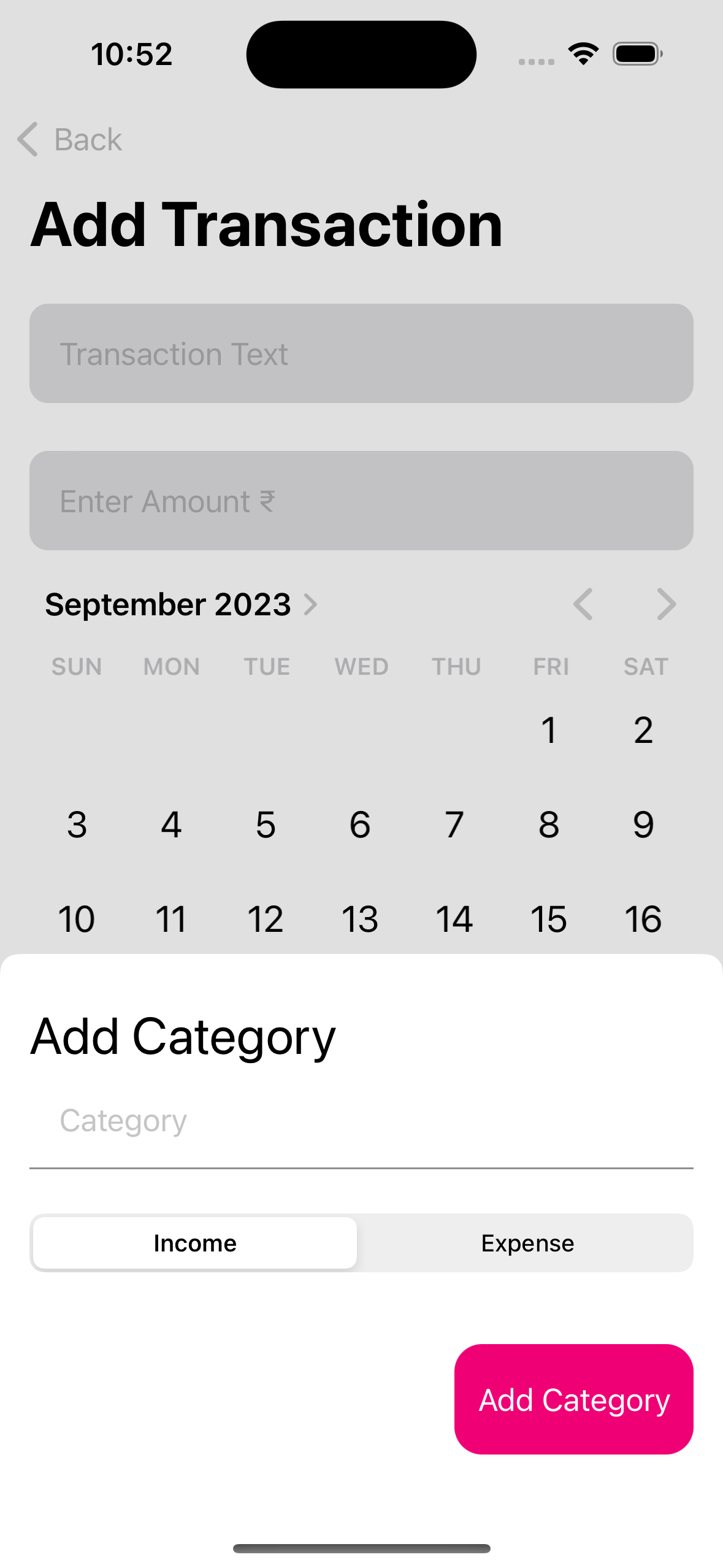Image resolution: width=723 pixels, height=1568 pixels.
Task: Select date 16 on the calendar
Action: tap(643, 919)
